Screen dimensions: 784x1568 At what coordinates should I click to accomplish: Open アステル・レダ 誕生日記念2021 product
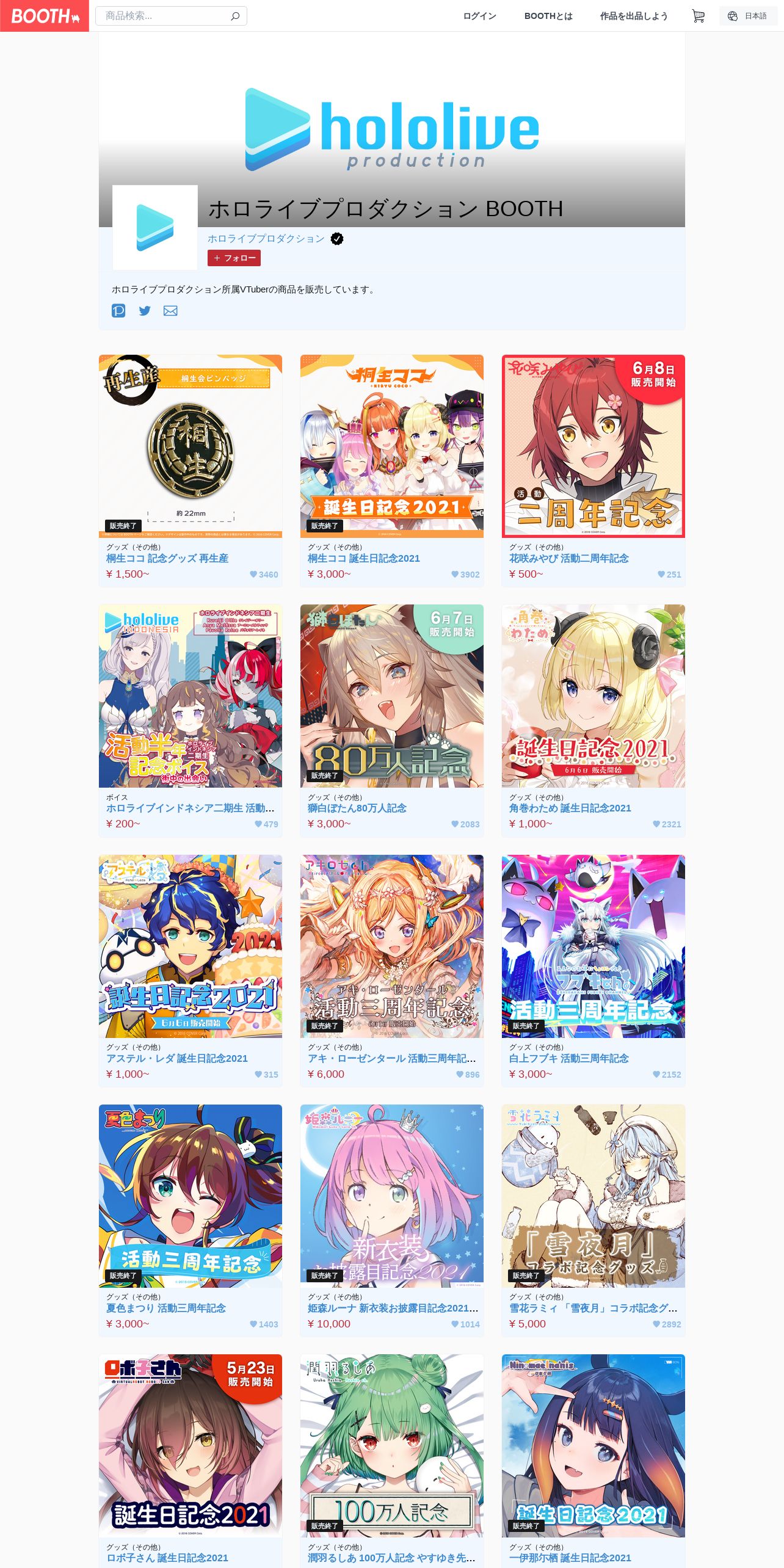click(x=177, y=1058)
